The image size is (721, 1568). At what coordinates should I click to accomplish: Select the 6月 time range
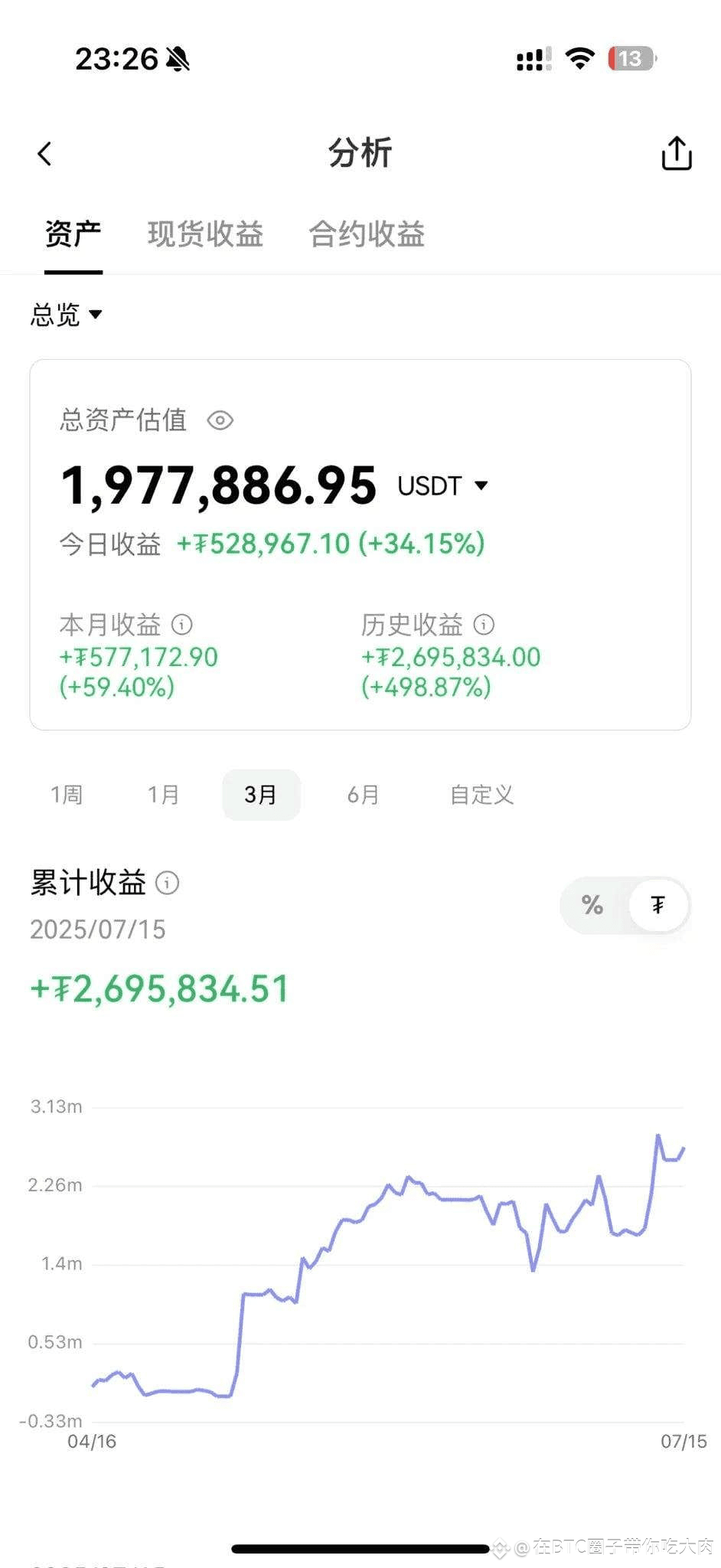tap(364, 795)
